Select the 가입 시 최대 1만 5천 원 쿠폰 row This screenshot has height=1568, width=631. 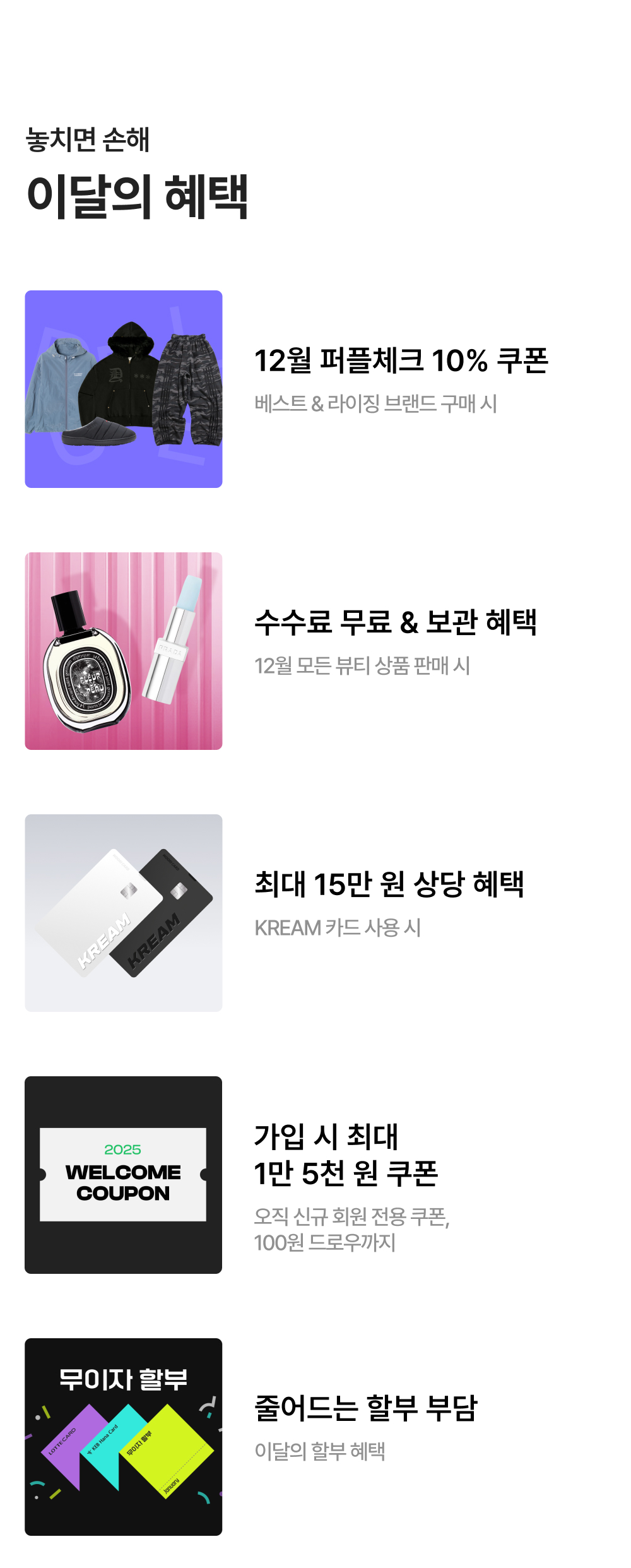pyautogui.click(x=346, y=1155)
